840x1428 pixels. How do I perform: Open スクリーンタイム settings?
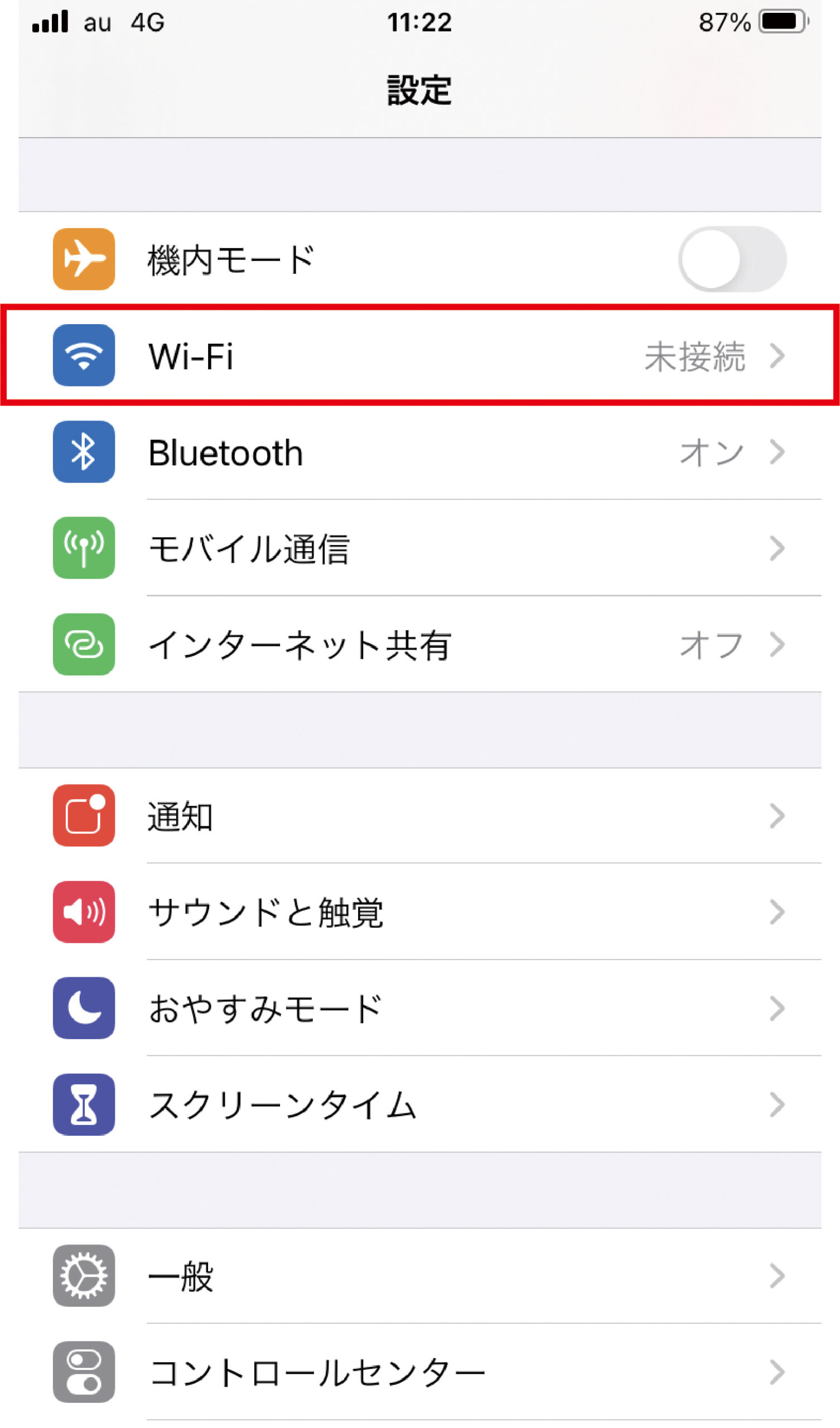[420, 1104]
